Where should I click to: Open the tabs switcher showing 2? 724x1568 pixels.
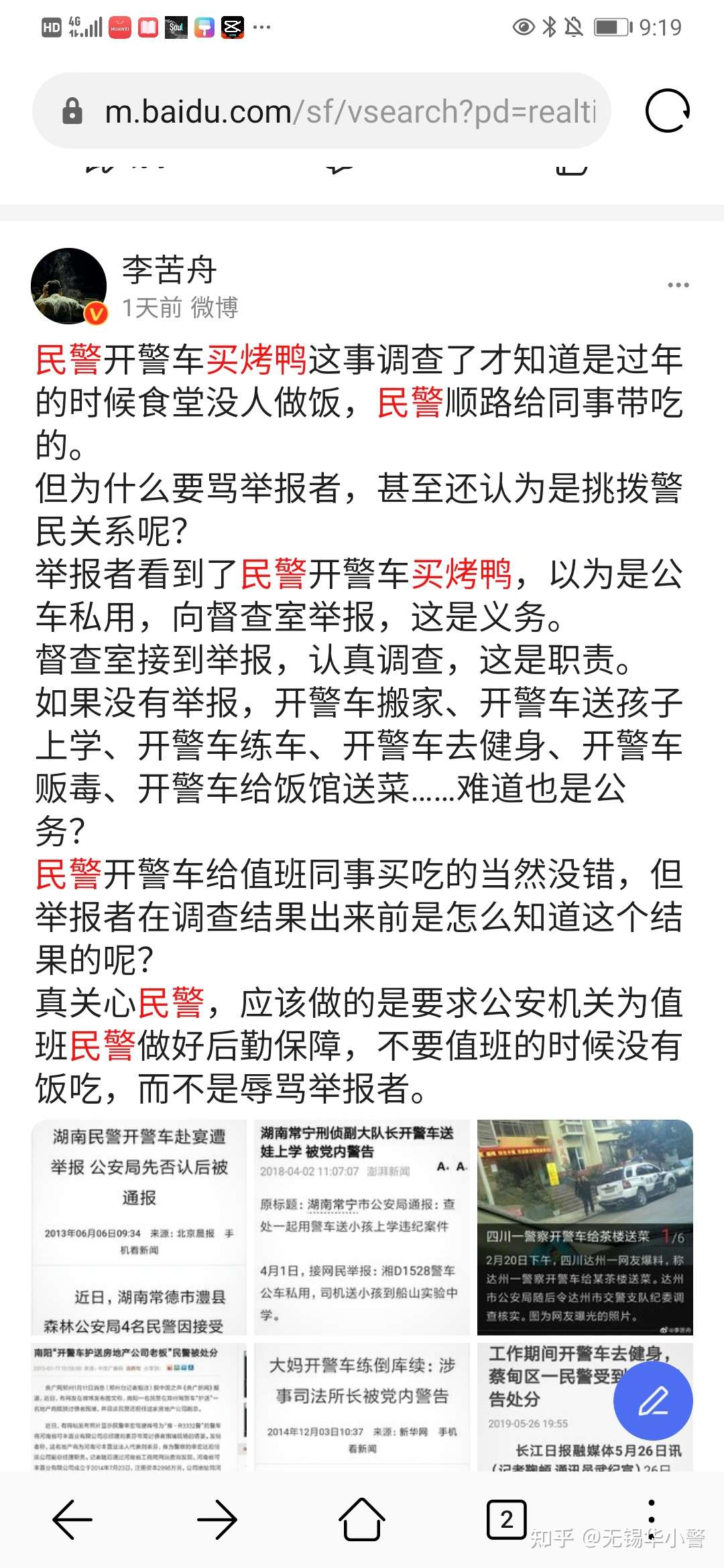506,1518
